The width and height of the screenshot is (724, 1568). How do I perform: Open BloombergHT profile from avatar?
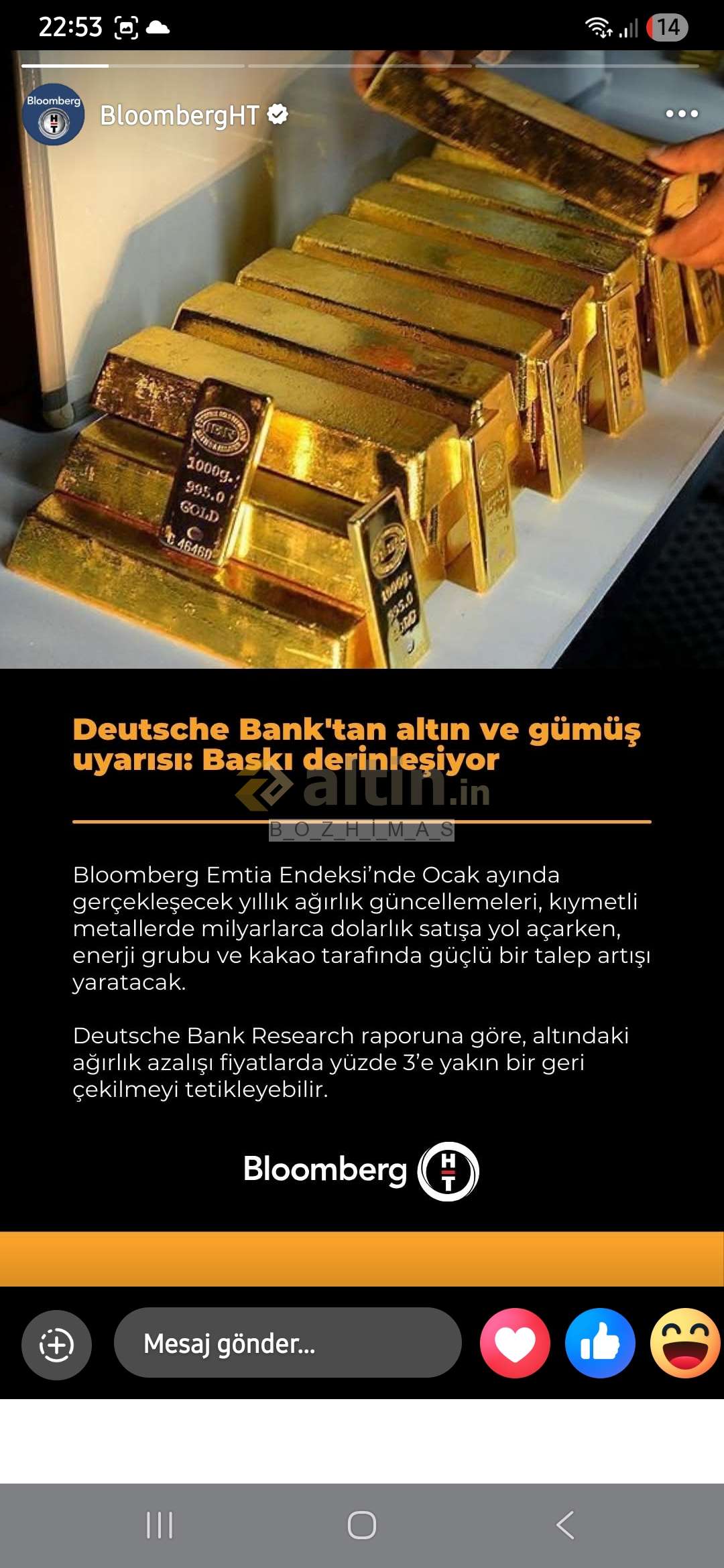click(x=54, y=115)
